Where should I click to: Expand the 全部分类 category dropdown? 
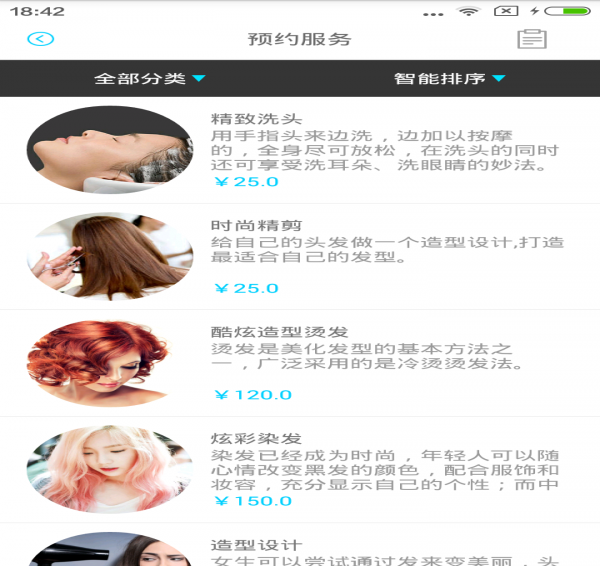pyautogui.click(x=150, y=78)
